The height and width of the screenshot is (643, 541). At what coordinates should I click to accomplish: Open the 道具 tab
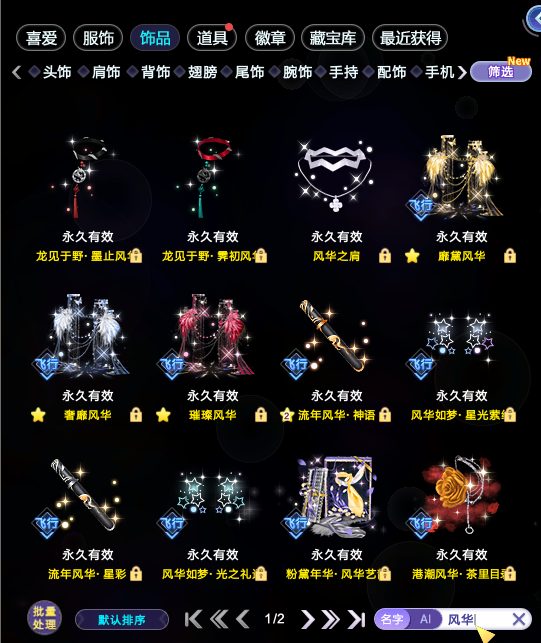[212, 38]
